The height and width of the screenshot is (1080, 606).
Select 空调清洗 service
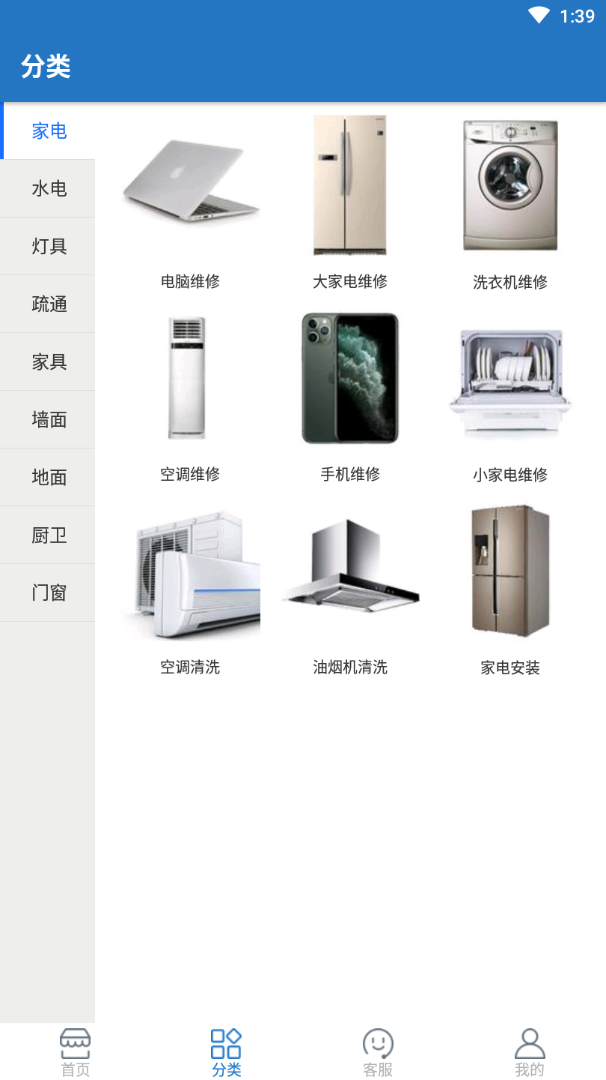point(190,586)
